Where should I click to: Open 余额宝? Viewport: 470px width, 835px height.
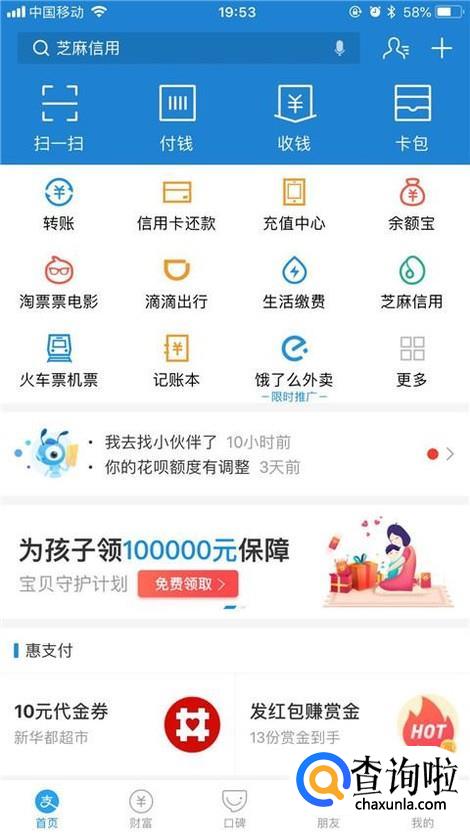(411, 205)
